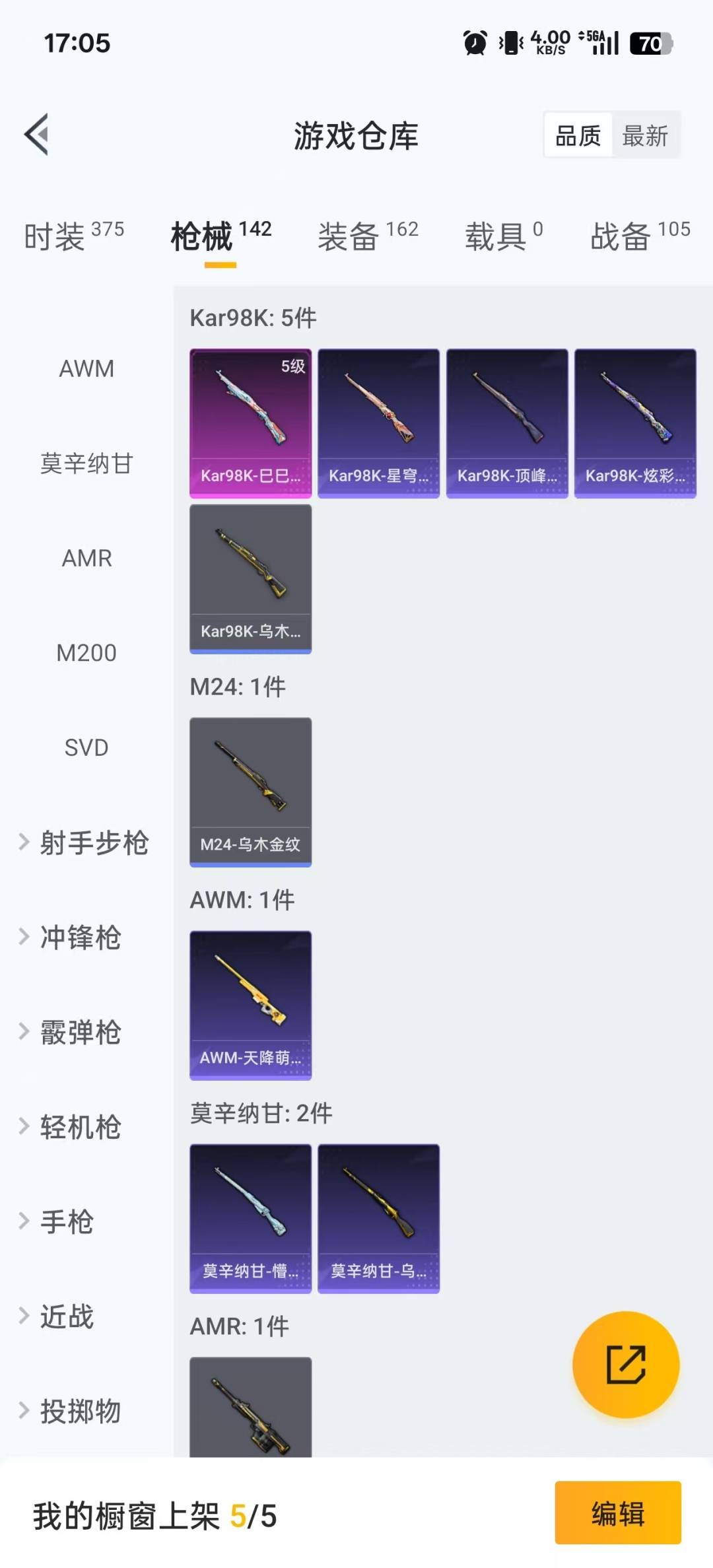
Task: Open the 莫辛纳甘-乌 skin
Action: 378,1218
